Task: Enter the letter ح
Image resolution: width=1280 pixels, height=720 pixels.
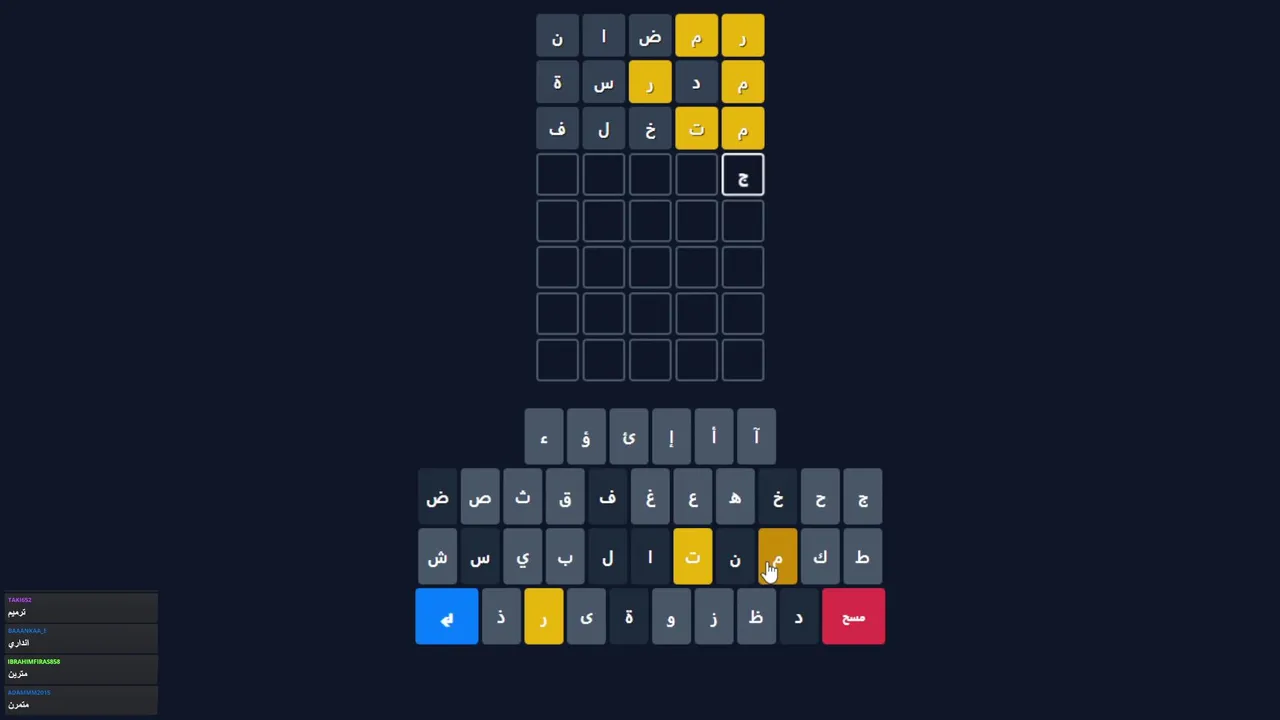Action: (820, 497)
